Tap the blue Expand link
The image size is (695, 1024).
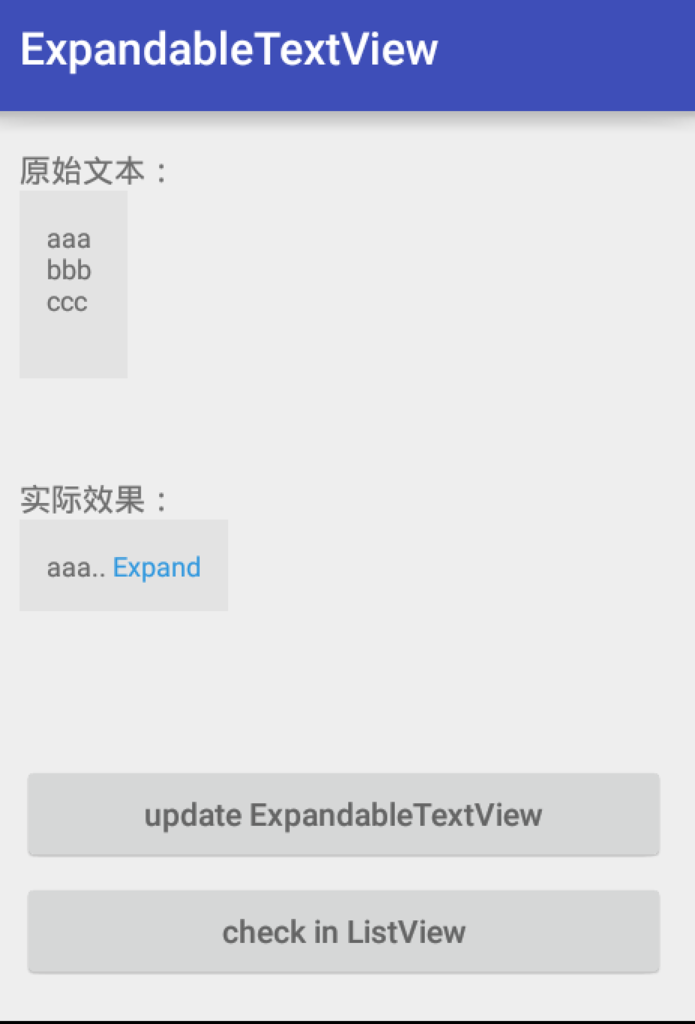pyautogui.click(x=157, y=567)
